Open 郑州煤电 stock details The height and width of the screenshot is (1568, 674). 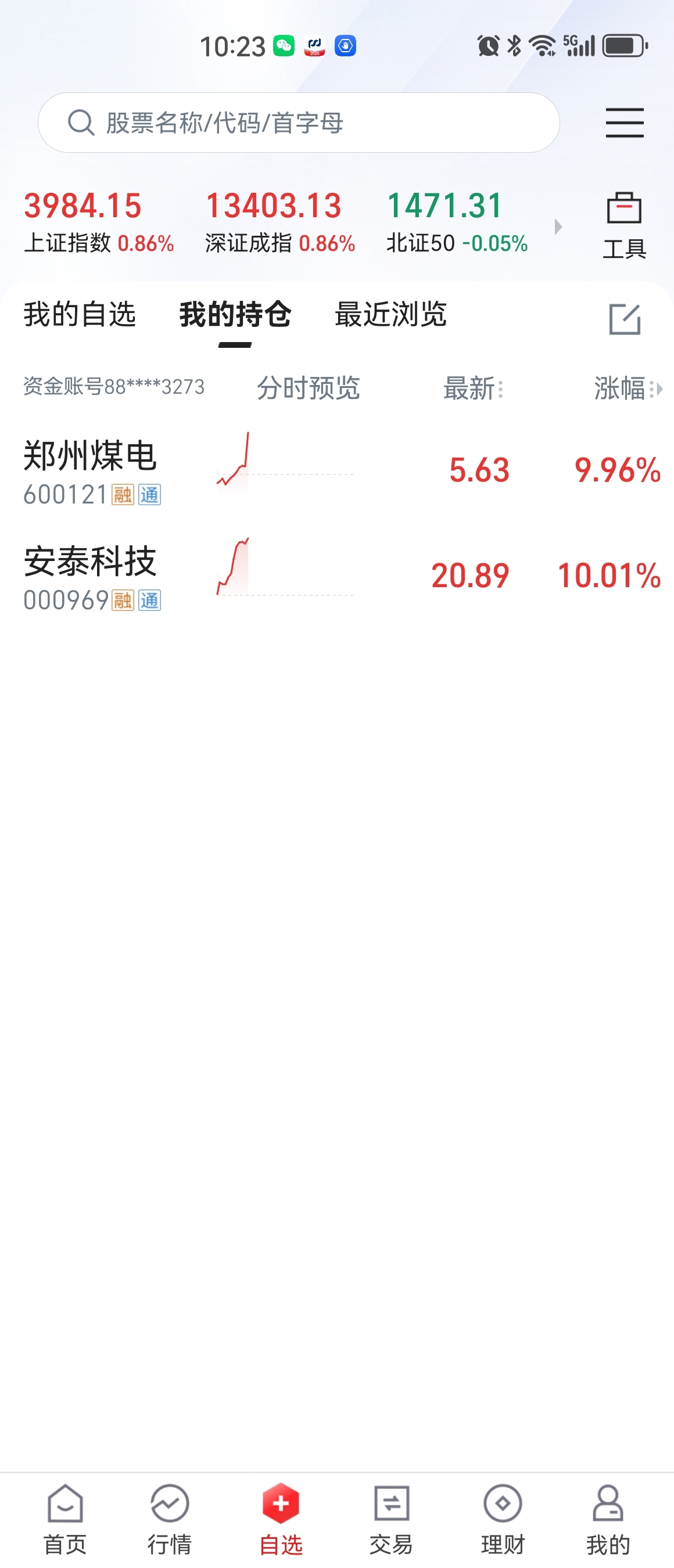(x=90, y=470)
